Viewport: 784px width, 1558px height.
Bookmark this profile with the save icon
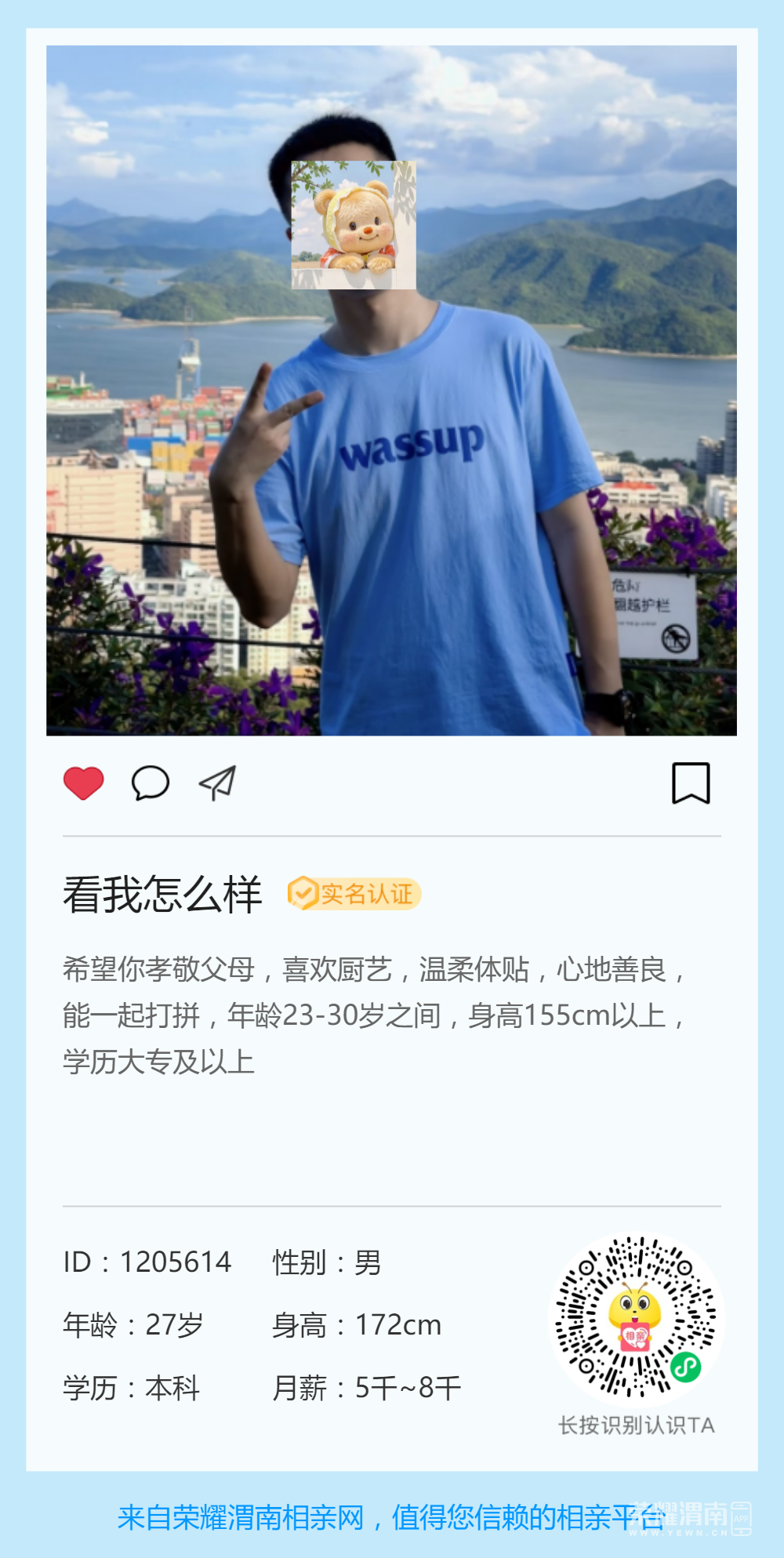[x=689, y=783]
